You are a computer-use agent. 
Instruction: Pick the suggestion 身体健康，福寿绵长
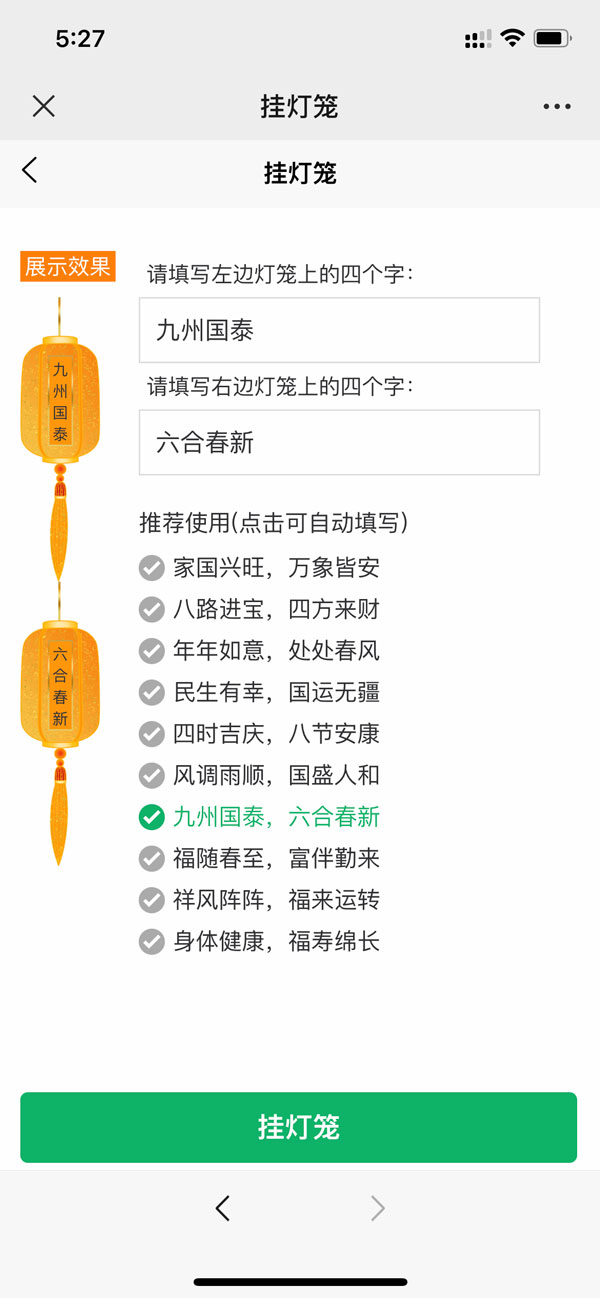[x=260, y=941]
